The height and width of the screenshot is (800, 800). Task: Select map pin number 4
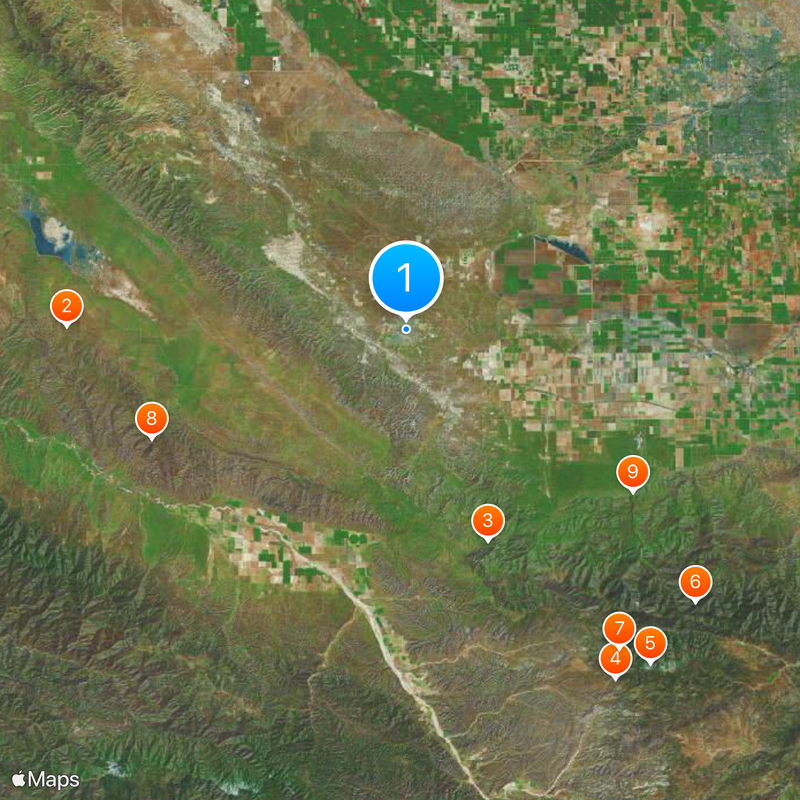[614, 660]
